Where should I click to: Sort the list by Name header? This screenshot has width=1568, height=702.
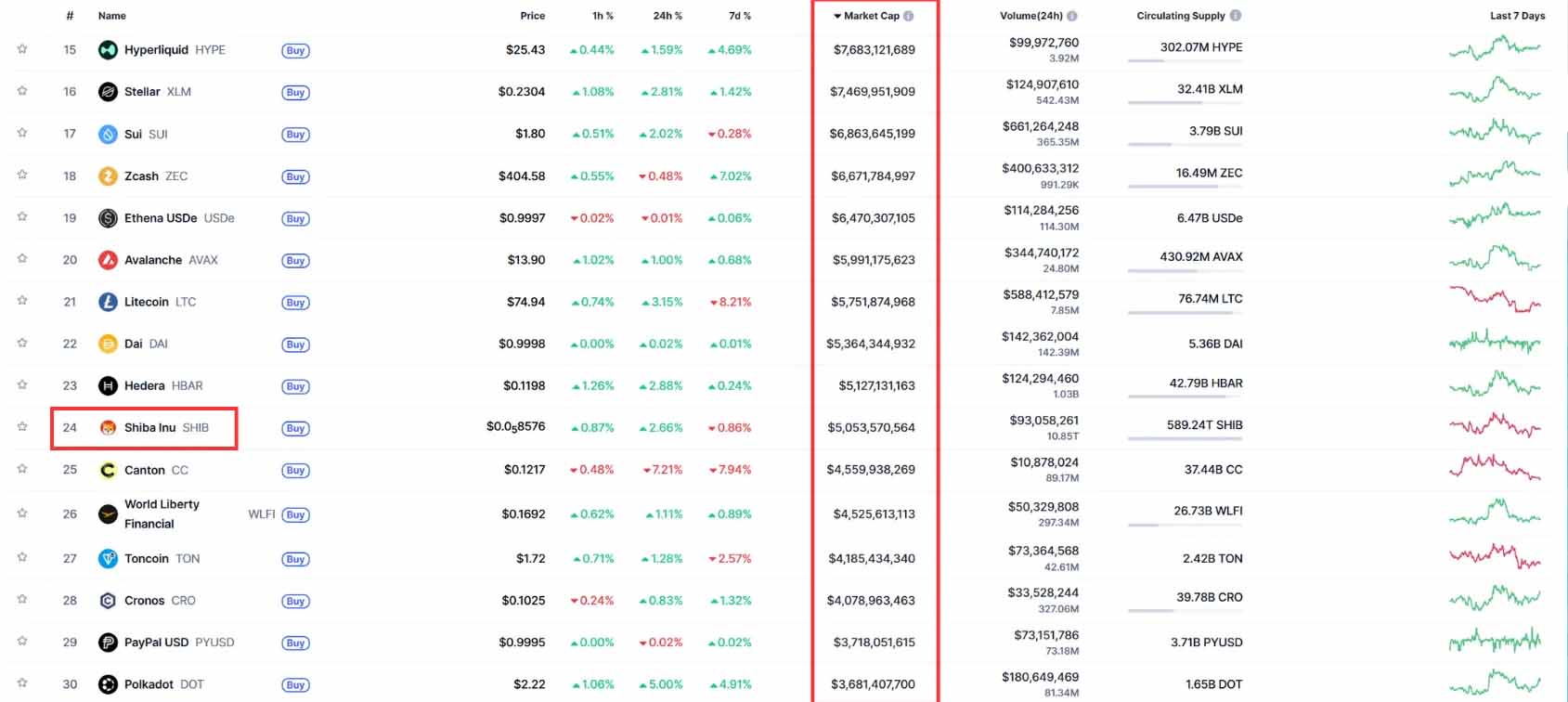point(111,16)
